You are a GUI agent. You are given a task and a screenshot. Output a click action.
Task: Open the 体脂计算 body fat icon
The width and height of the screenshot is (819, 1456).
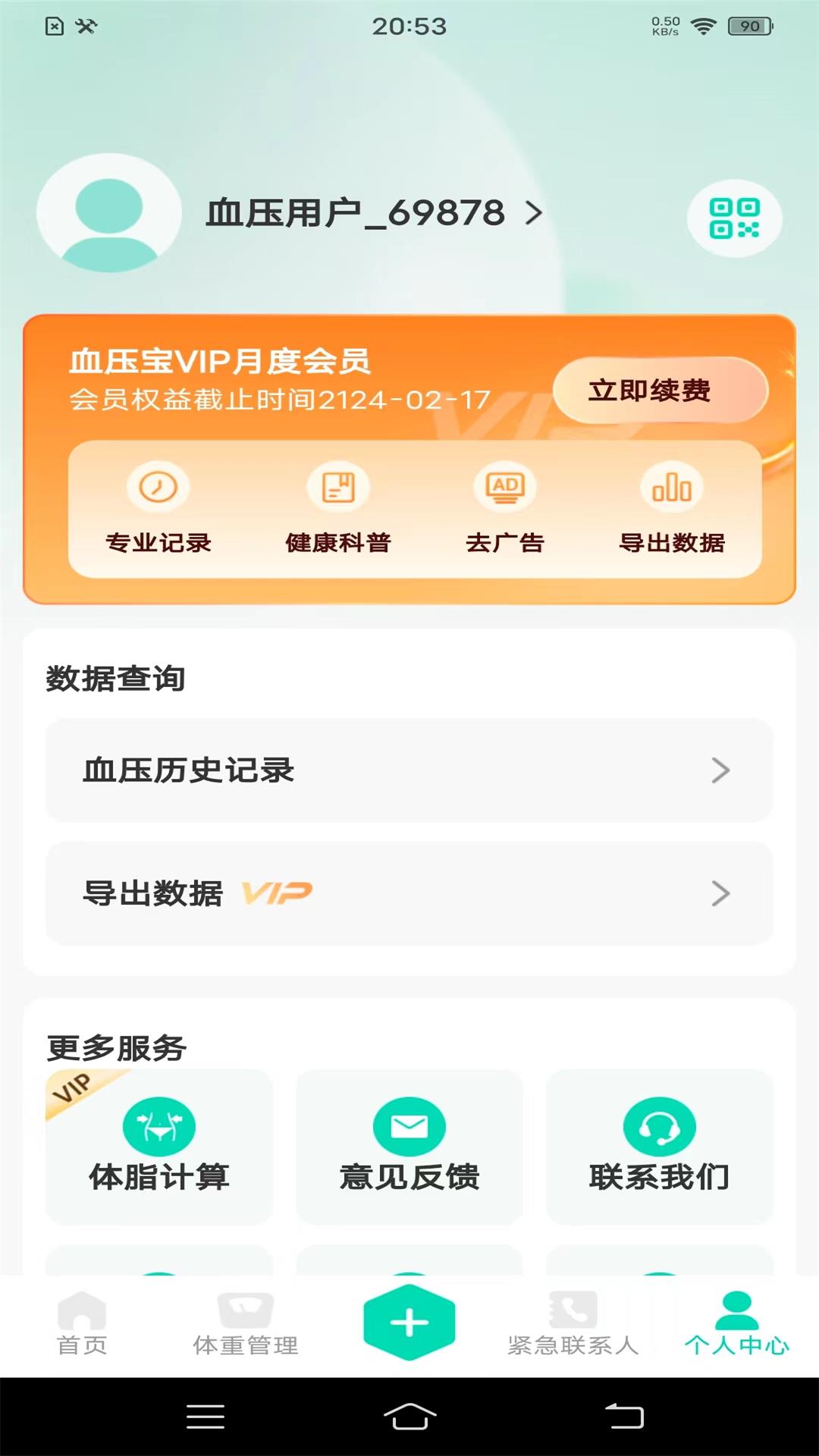click(160, 1126)
